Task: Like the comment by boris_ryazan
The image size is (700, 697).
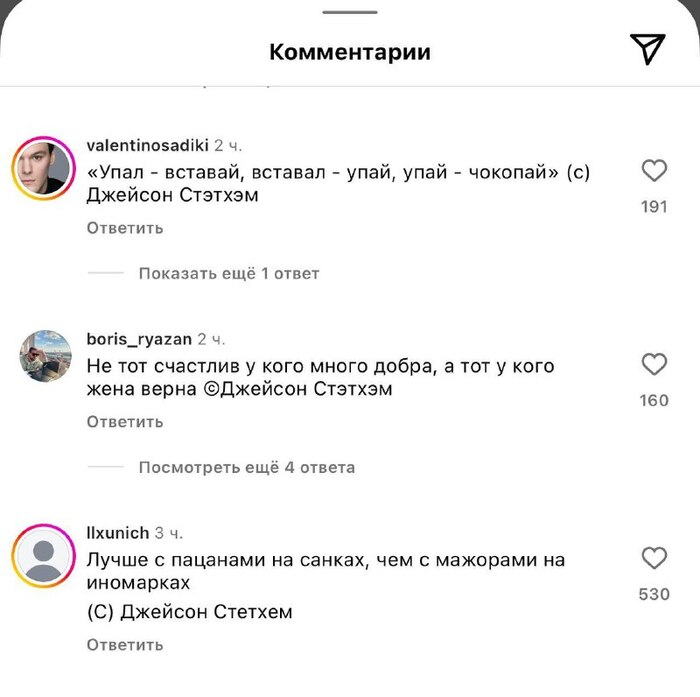Action: click(x=654, y=364)
